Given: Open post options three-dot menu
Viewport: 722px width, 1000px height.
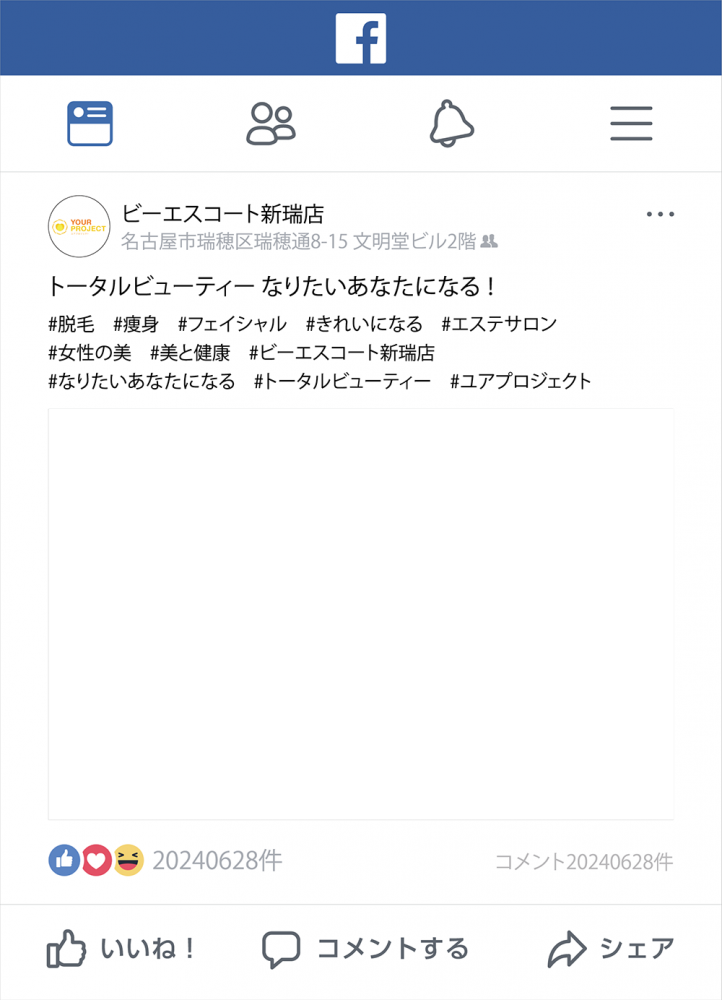Looking at the screenshot, I should 660,214.
